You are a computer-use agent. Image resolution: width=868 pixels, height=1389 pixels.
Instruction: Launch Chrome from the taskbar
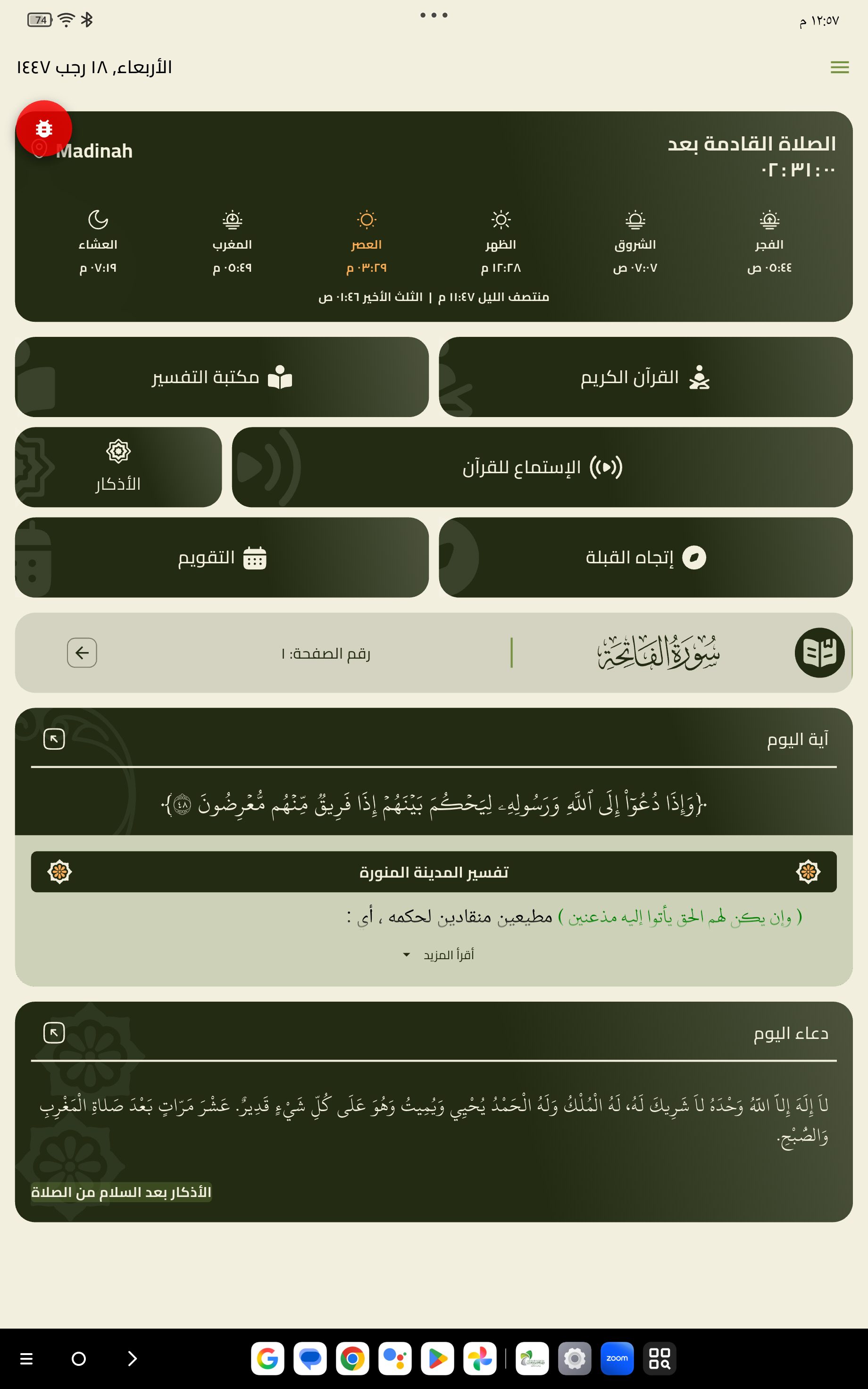(x=352, y=1359)
